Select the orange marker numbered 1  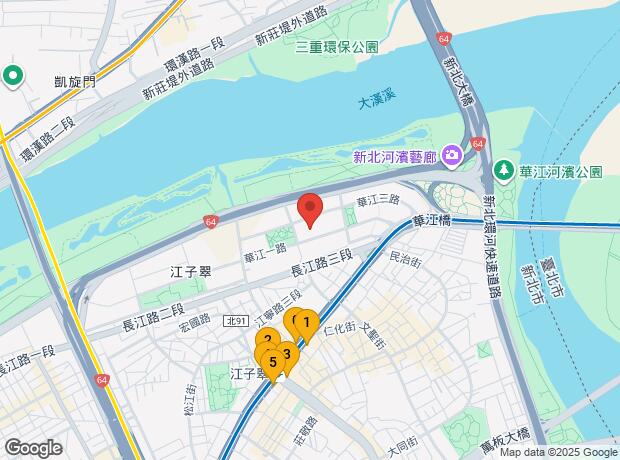[307, 323]
